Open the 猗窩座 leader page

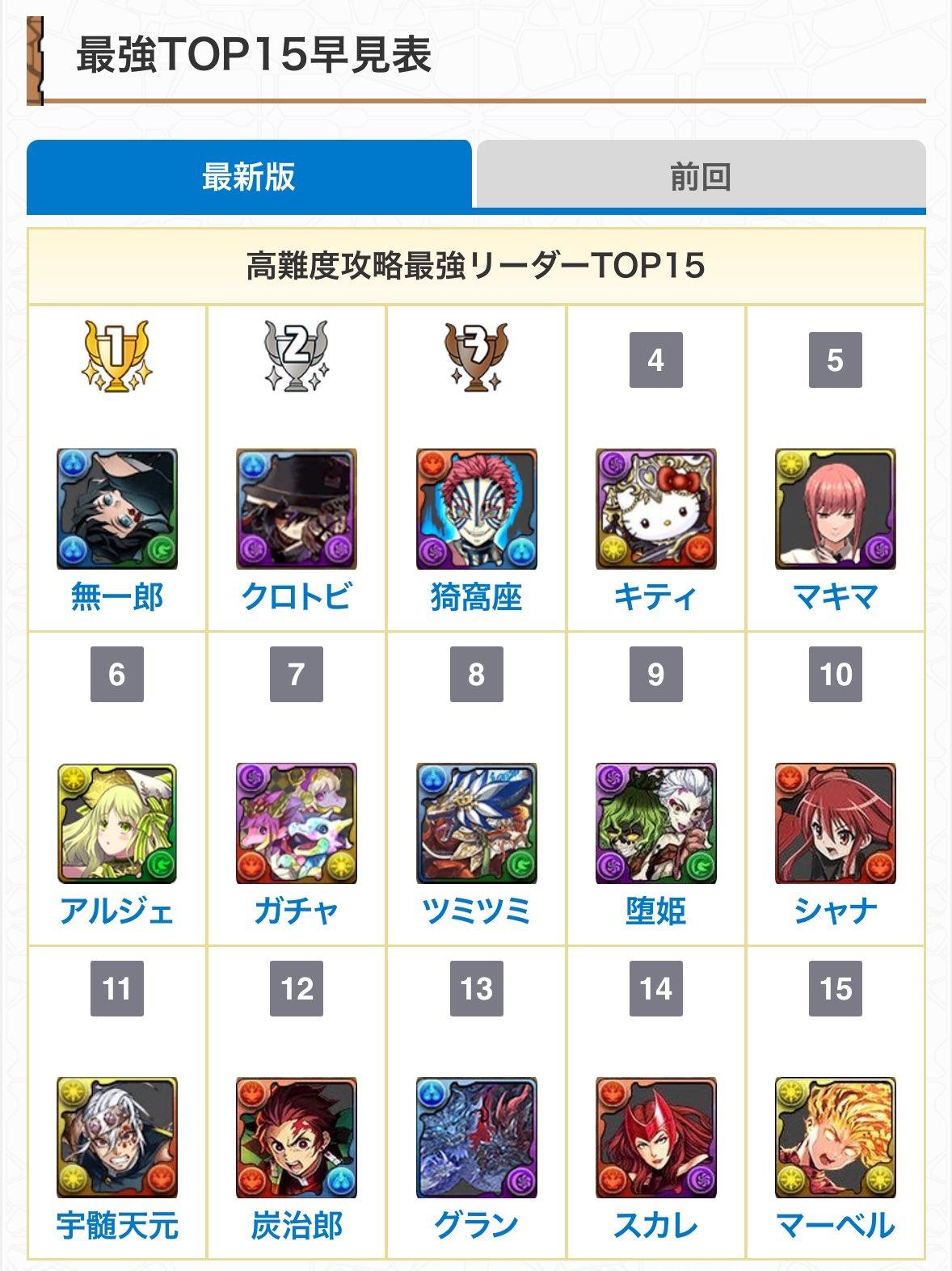tap(476, 597)
